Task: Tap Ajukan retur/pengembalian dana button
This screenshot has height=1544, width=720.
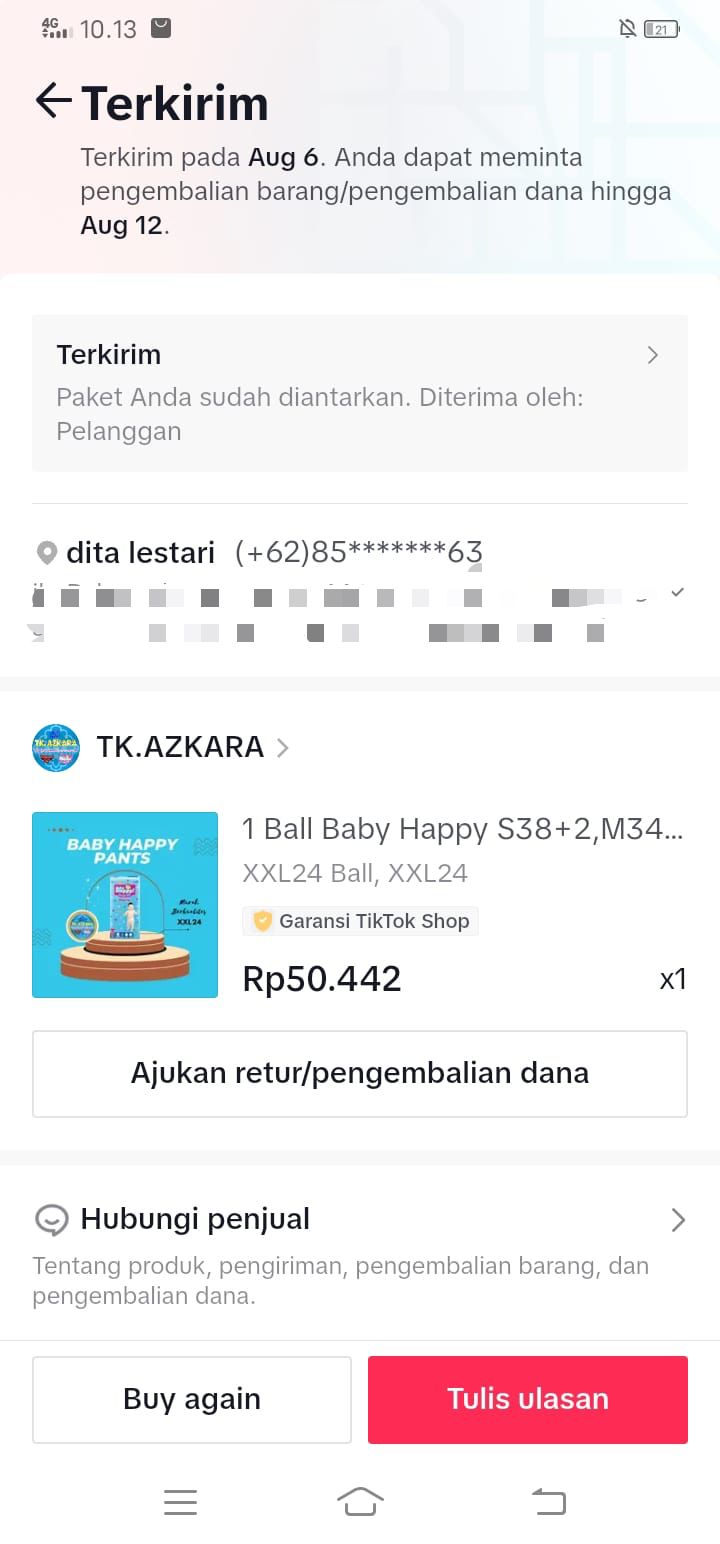Action: point(359,1073)
